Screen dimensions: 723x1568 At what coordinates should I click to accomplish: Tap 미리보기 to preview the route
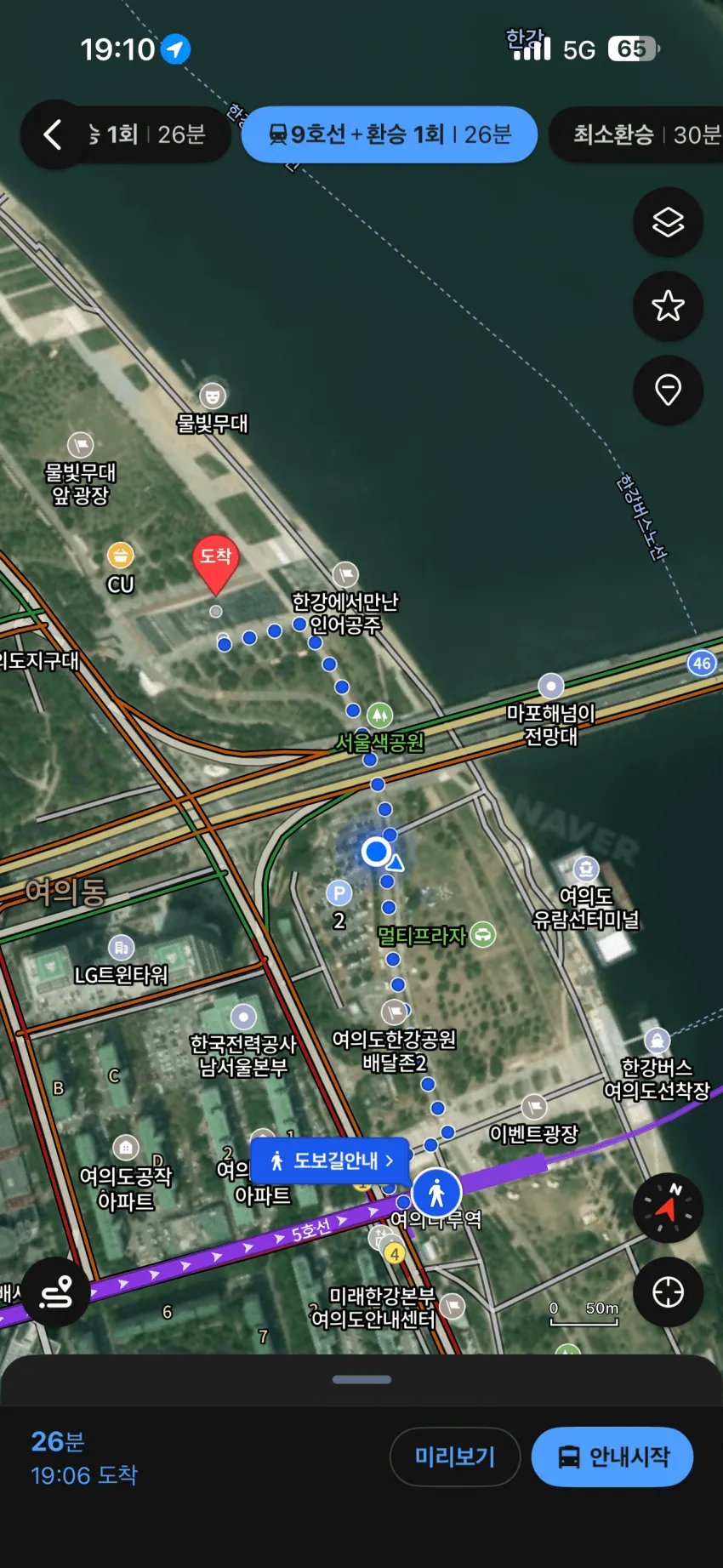(455, 1457)
